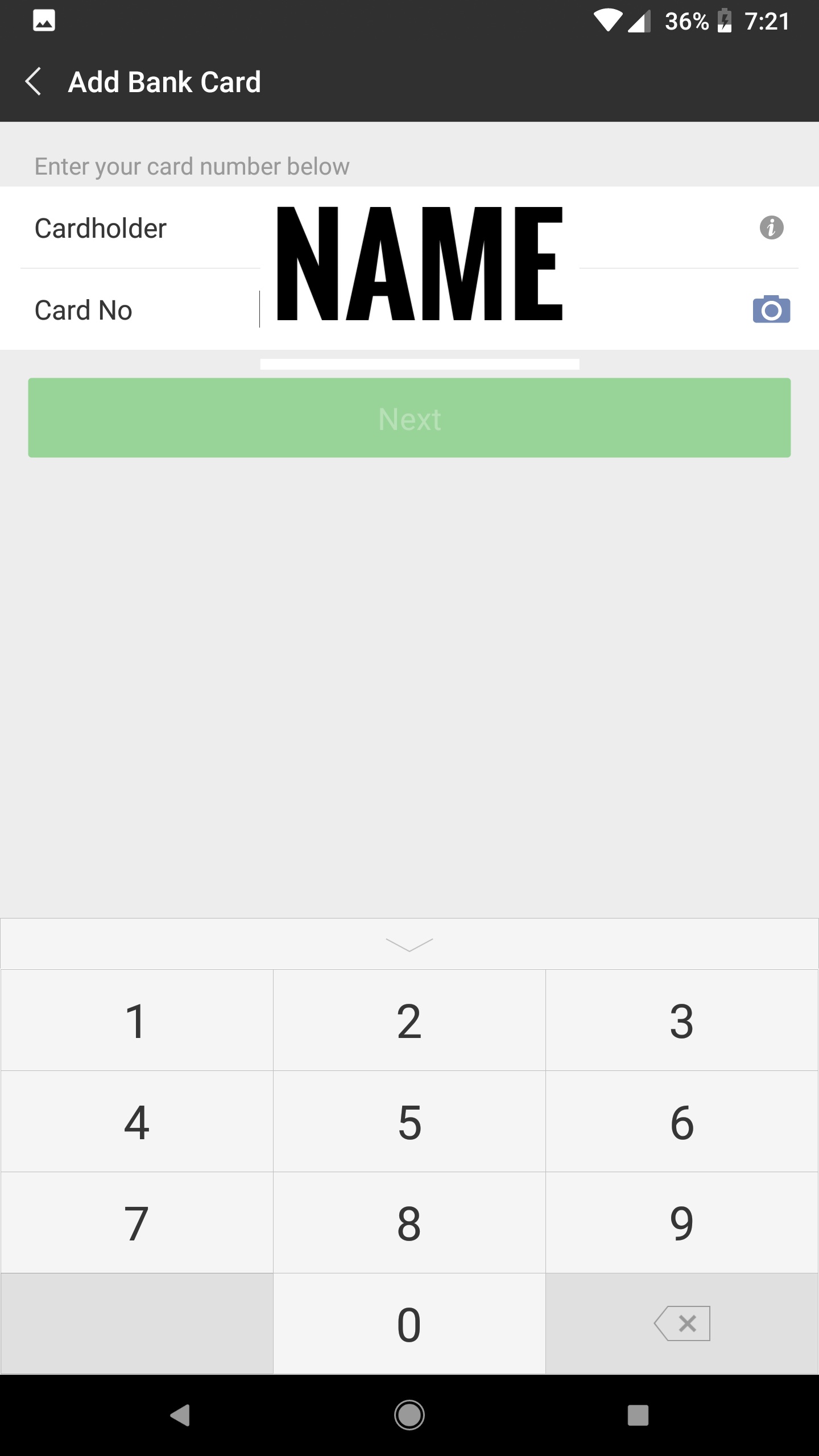Enter digit 2 on the keypad
The image size is (819, 1456).
[x=409, y=1020]
